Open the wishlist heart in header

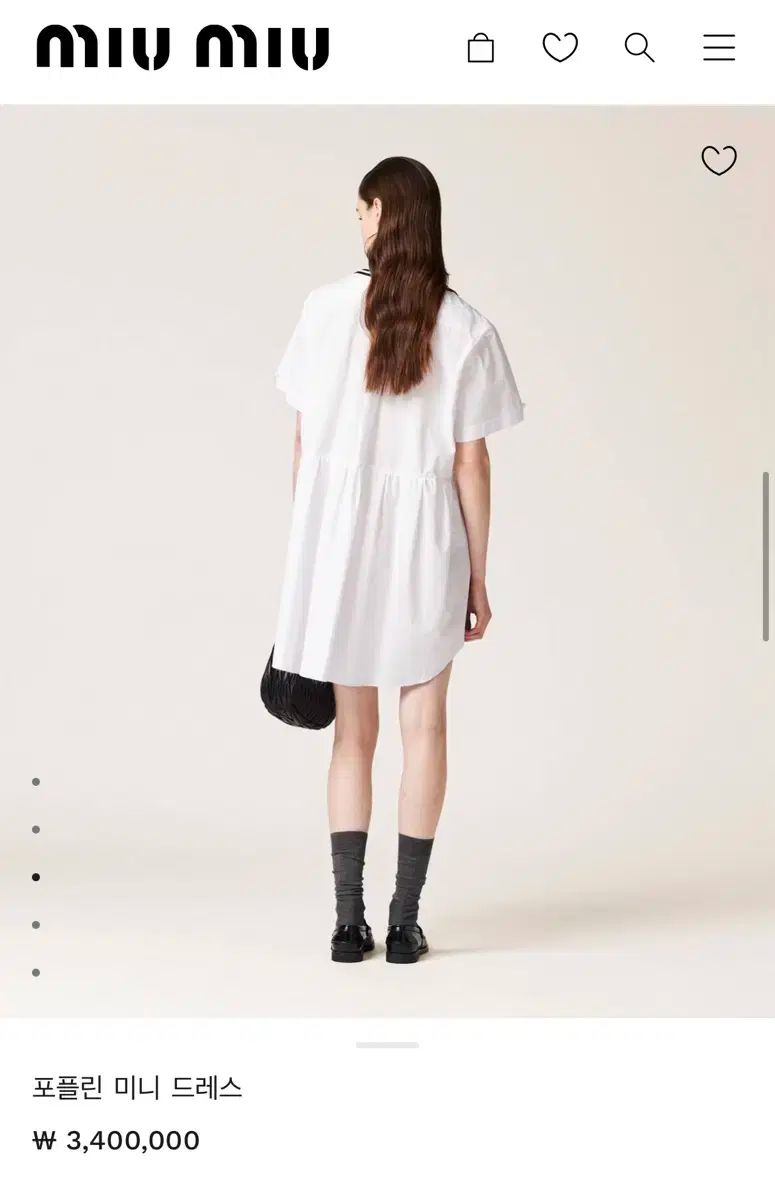[x=560, y=48]
